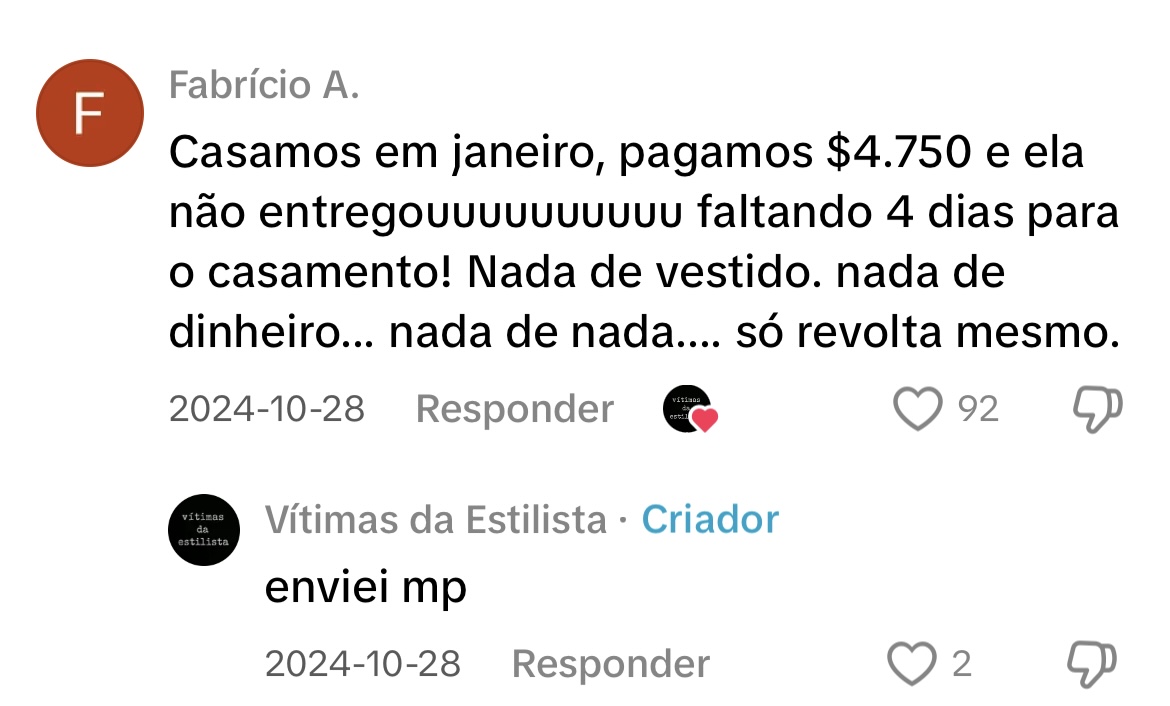Open the Fabrício A. username link
Viewport: 1170px width, 706px height.
coord(264,86)
